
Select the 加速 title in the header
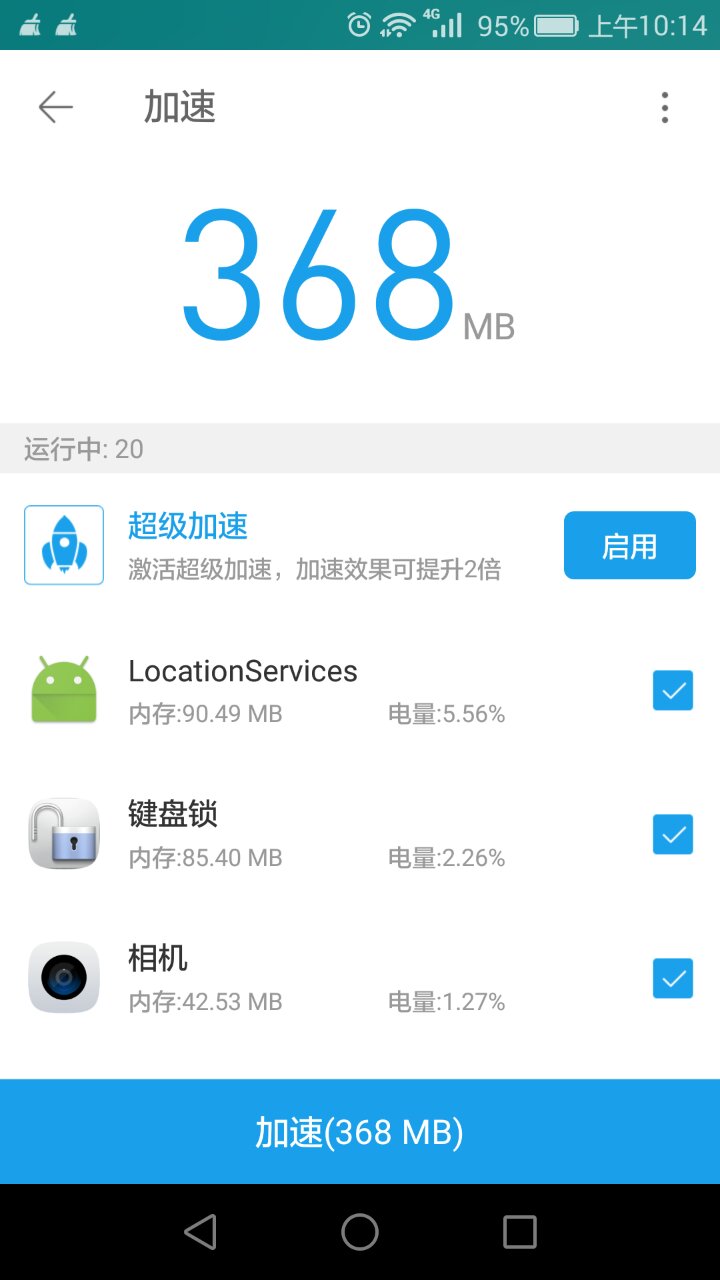[x=180, y=107]
